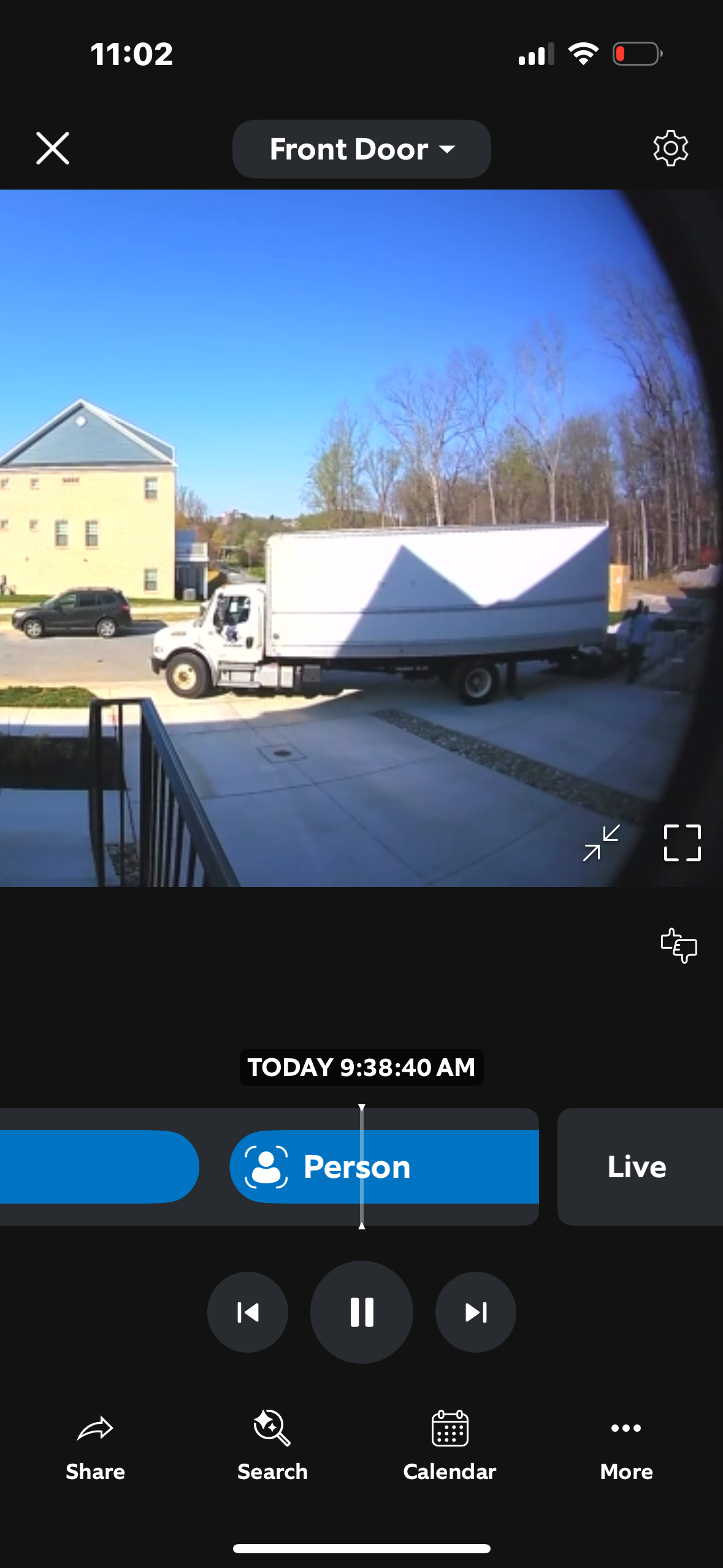This screenshot has height=1568, width=723.
Task: Open the Search tool
Action: (x=272, y=1445)
